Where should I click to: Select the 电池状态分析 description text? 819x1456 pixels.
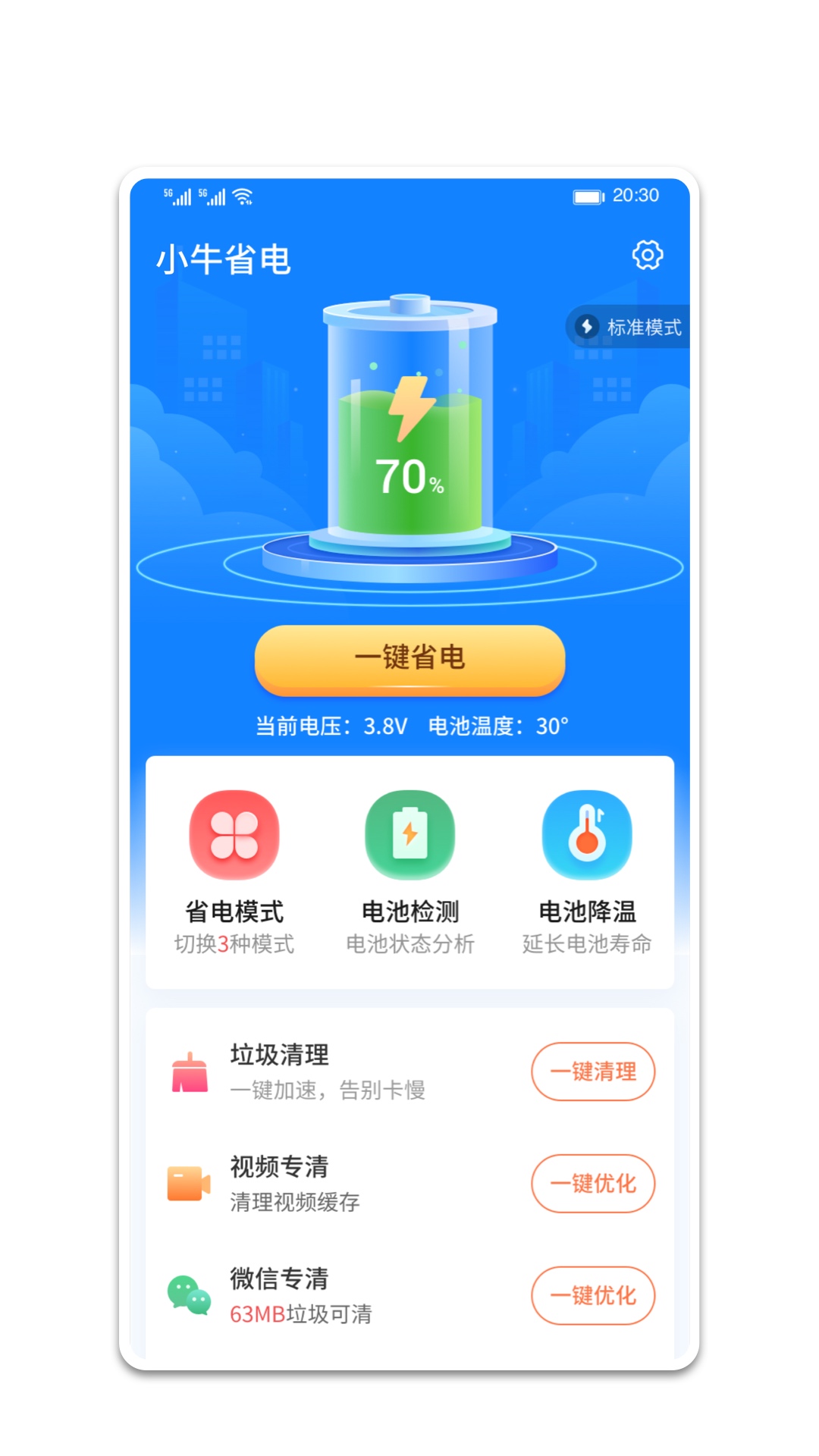410,944
